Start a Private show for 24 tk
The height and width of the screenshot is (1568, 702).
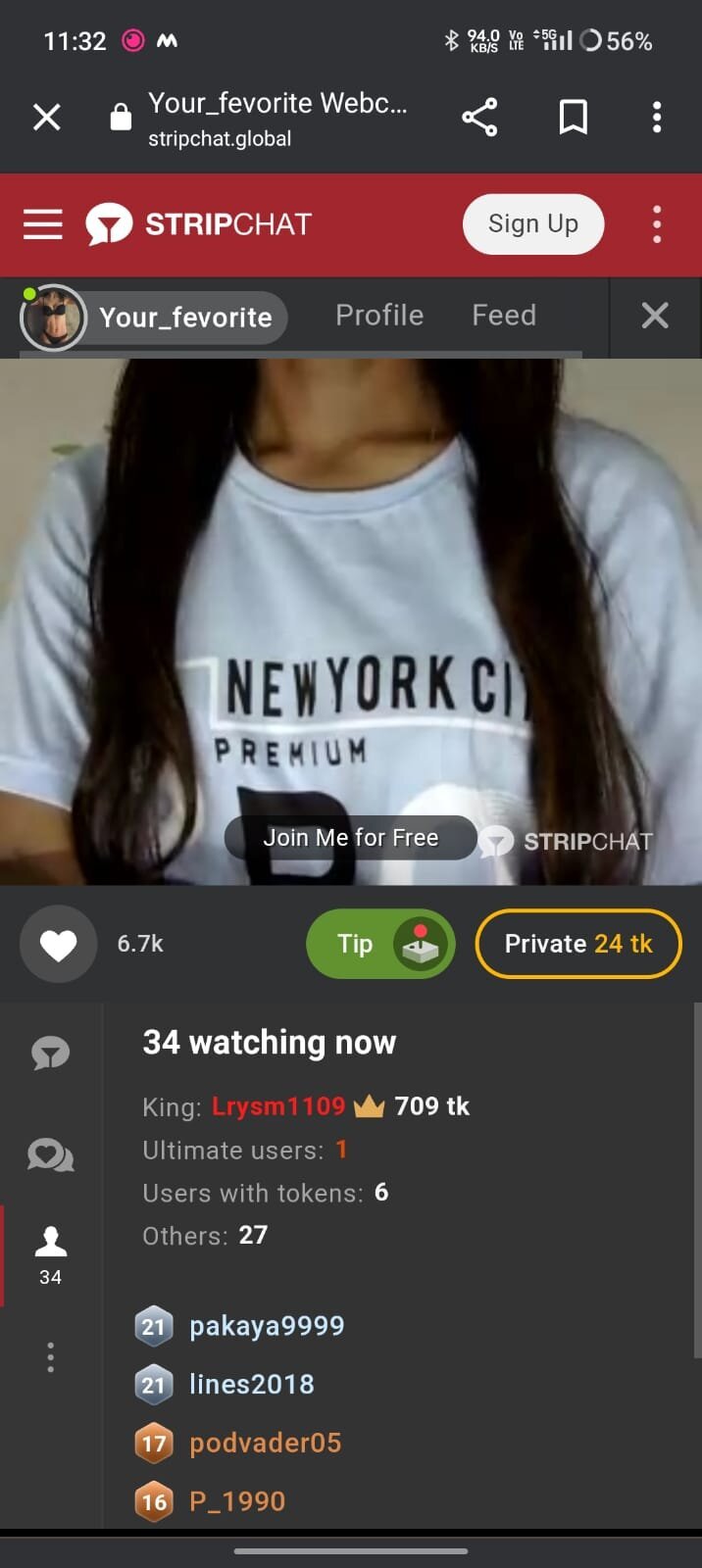coord(578,944)
